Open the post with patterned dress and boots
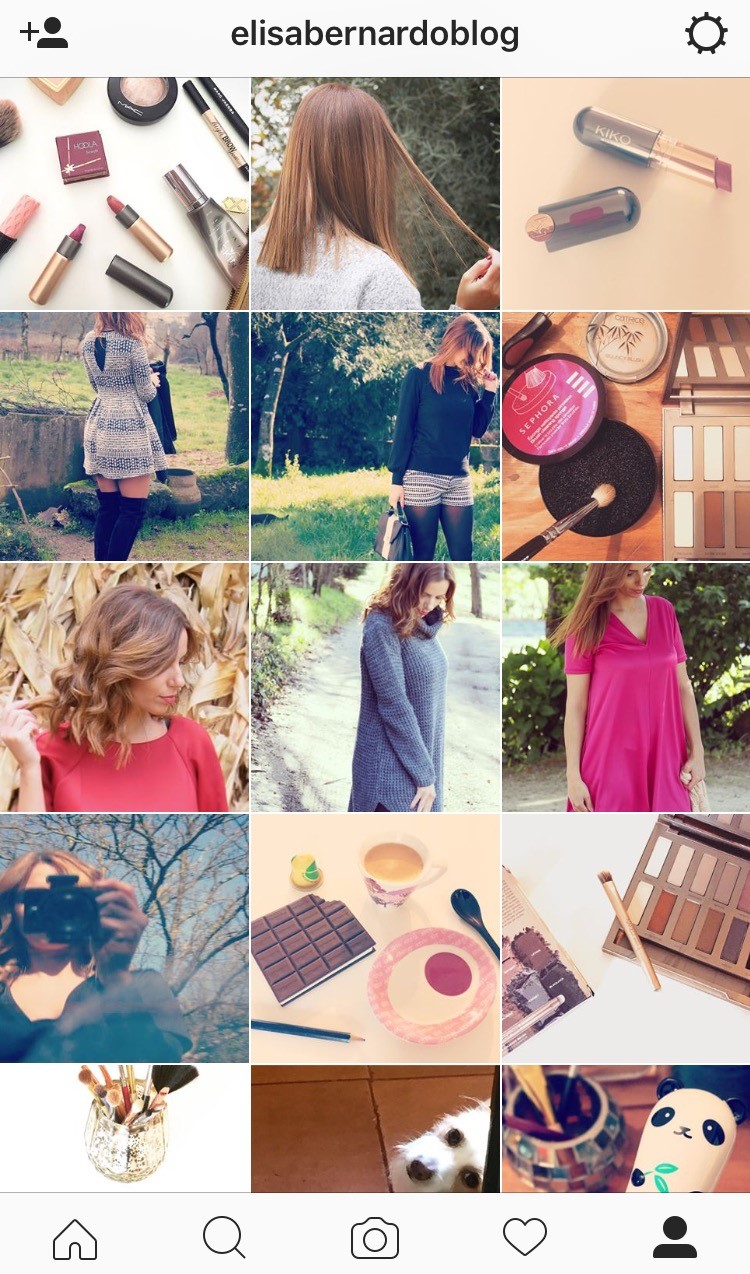 [x=124, y=436]
